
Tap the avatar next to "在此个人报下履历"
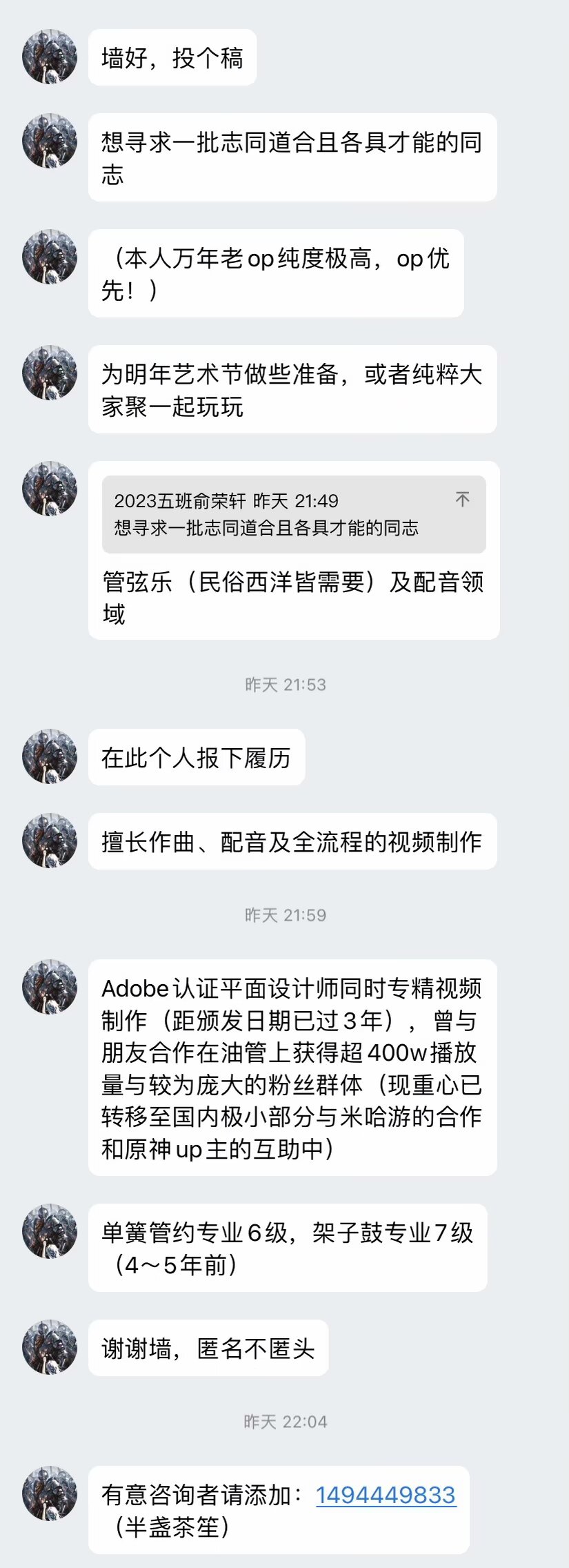point(50,756)
